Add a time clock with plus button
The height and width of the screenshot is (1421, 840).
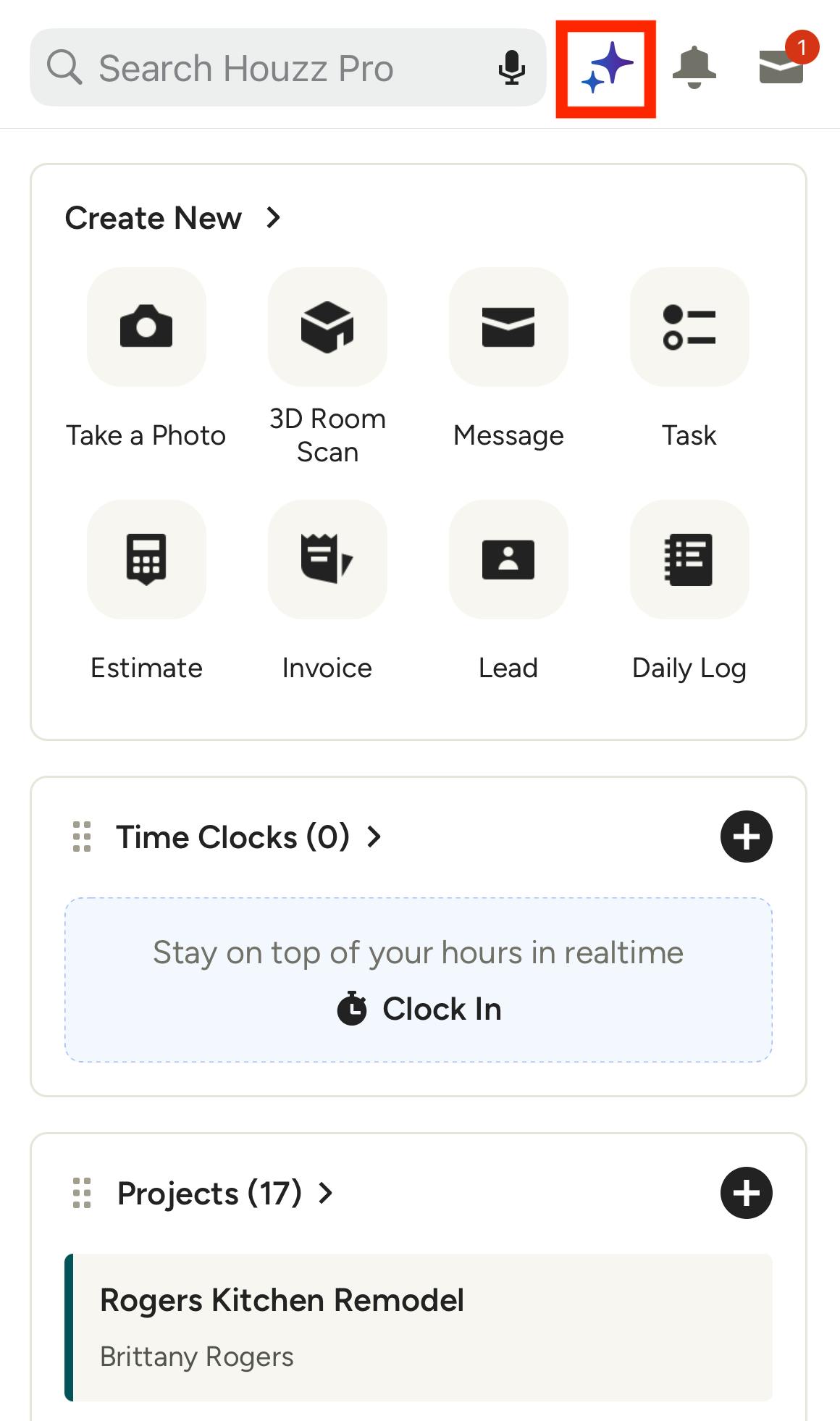pos(747,837)
